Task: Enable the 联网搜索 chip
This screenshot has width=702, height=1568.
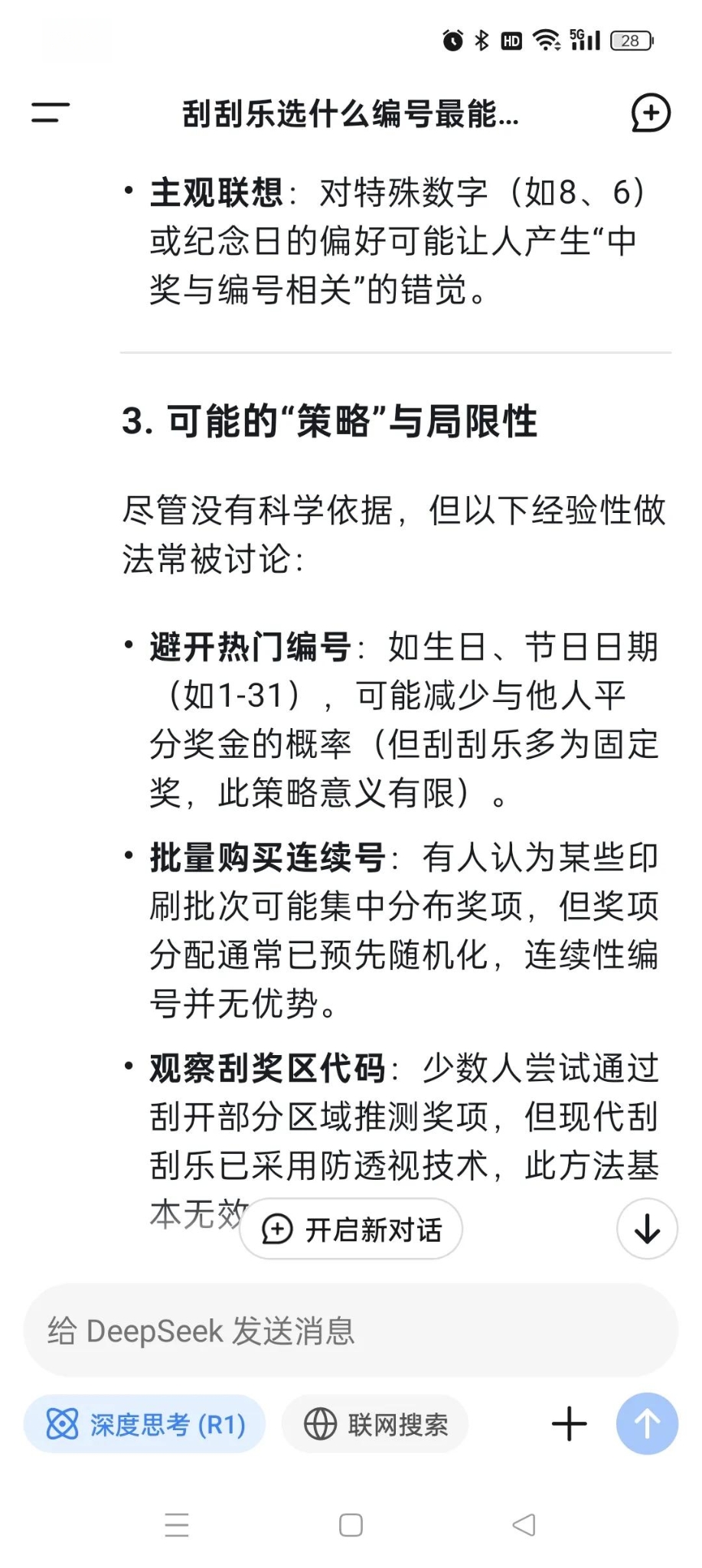Action: click(375, 1424)
